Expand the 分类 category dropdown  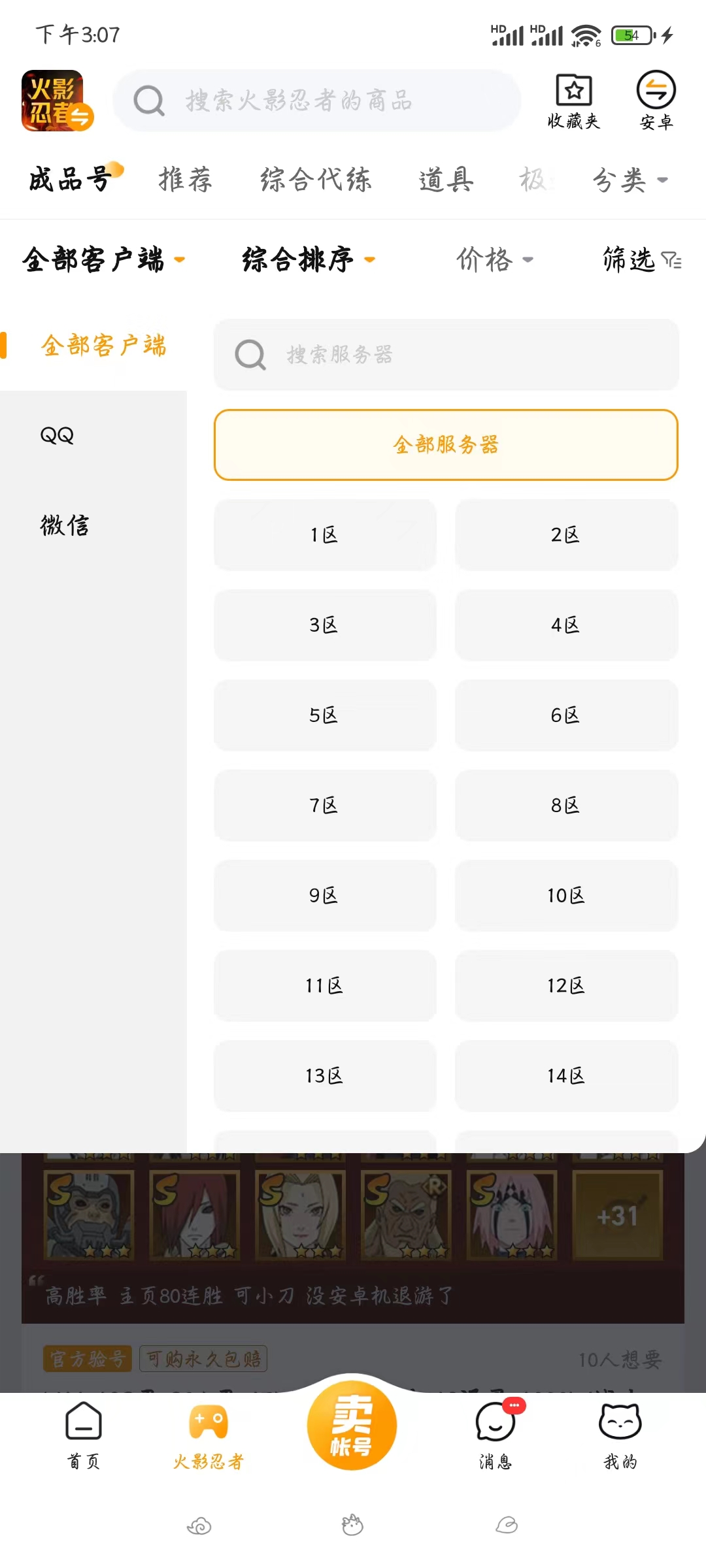[630, 180]
